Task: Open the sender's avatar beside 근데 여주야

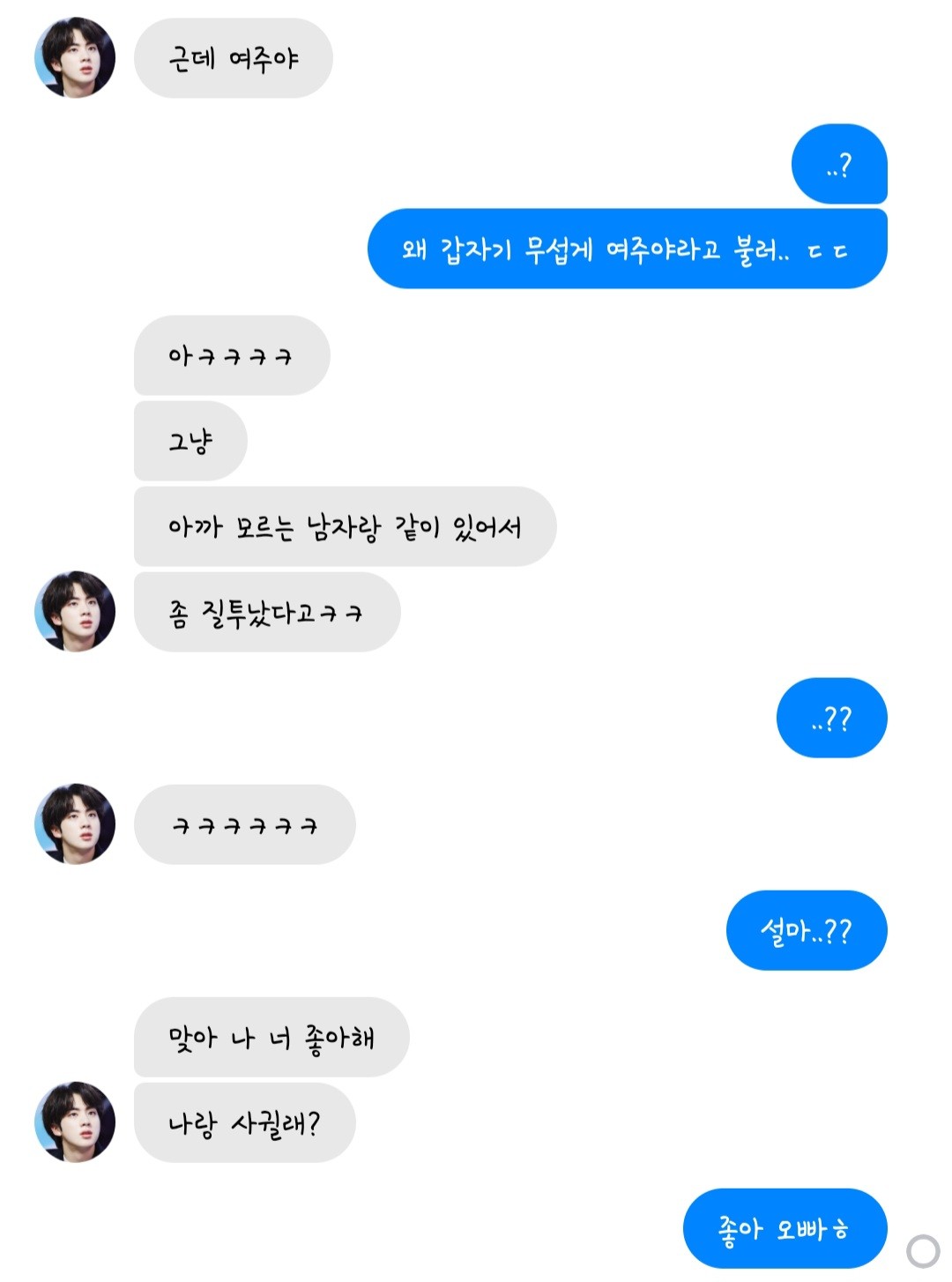Action: [x=75, y=58]
